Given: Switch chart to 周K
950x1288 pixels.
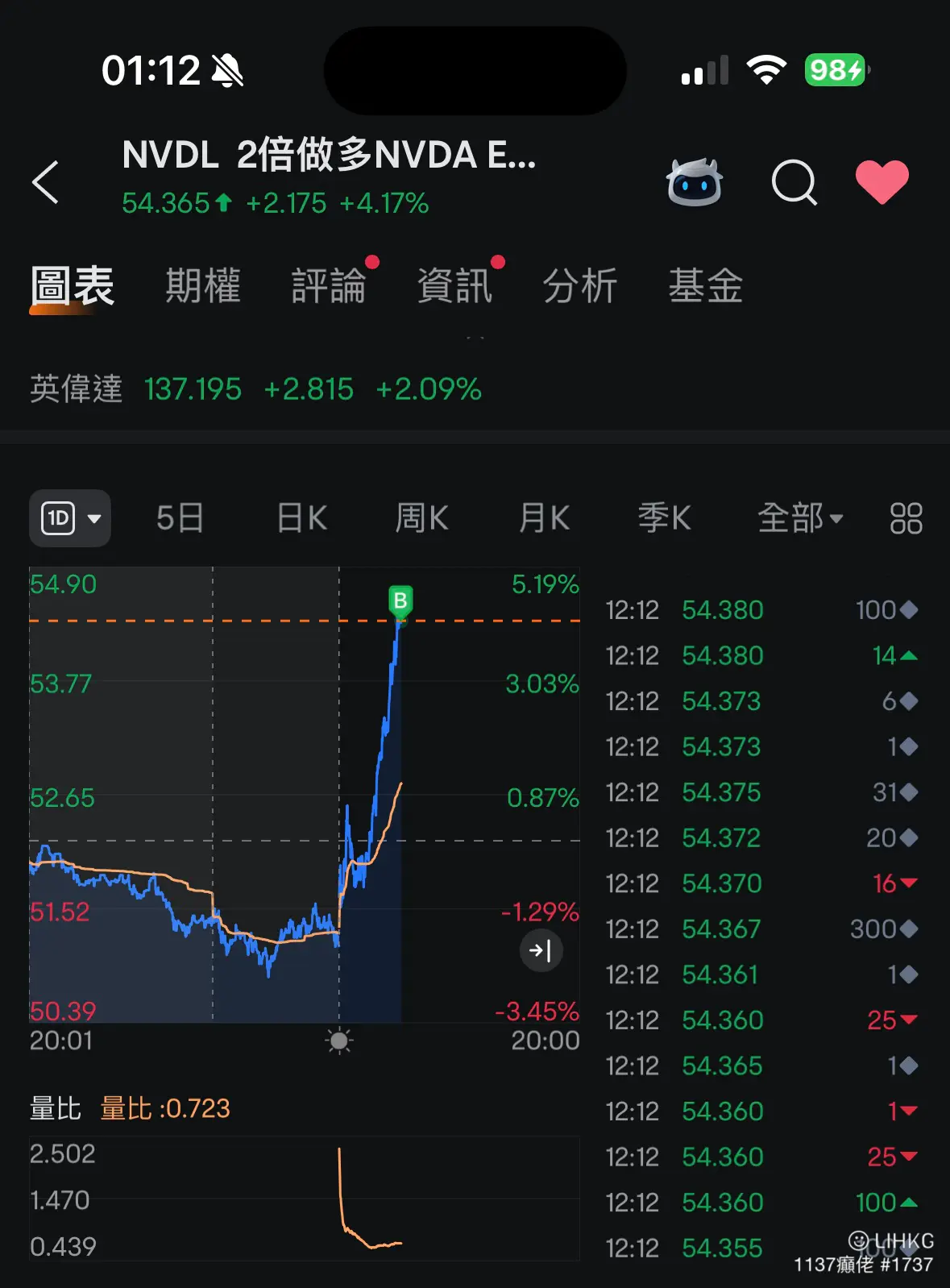Looking at the screenshot, I should pos(421,518).
